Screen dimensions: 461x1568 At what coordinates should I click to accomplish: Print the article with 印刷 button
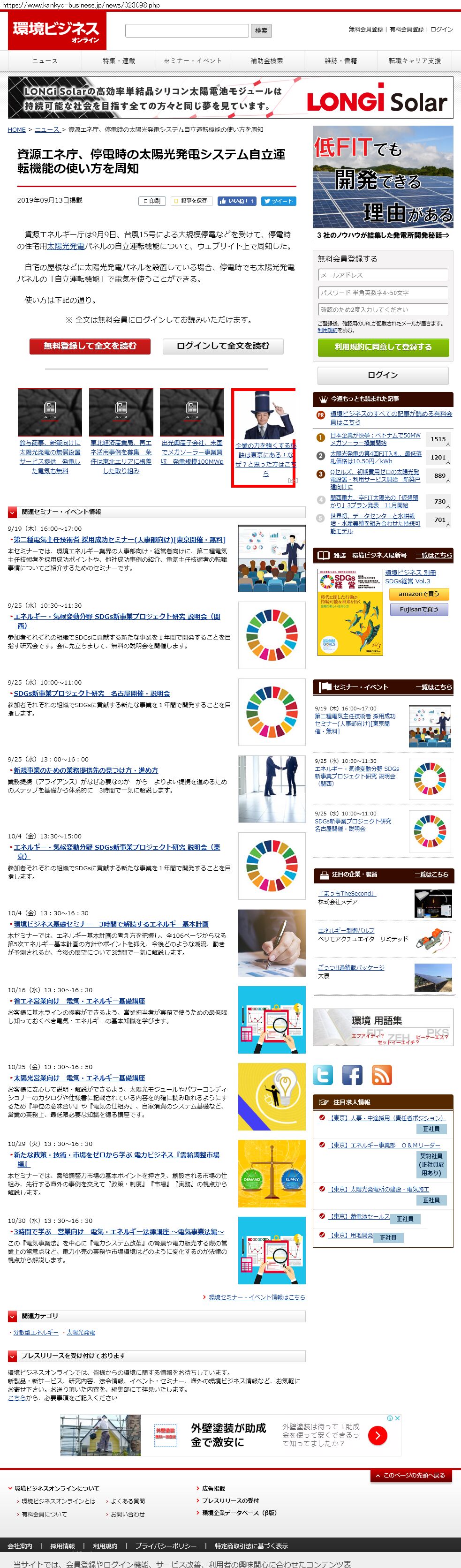click(x=152, y=201)
